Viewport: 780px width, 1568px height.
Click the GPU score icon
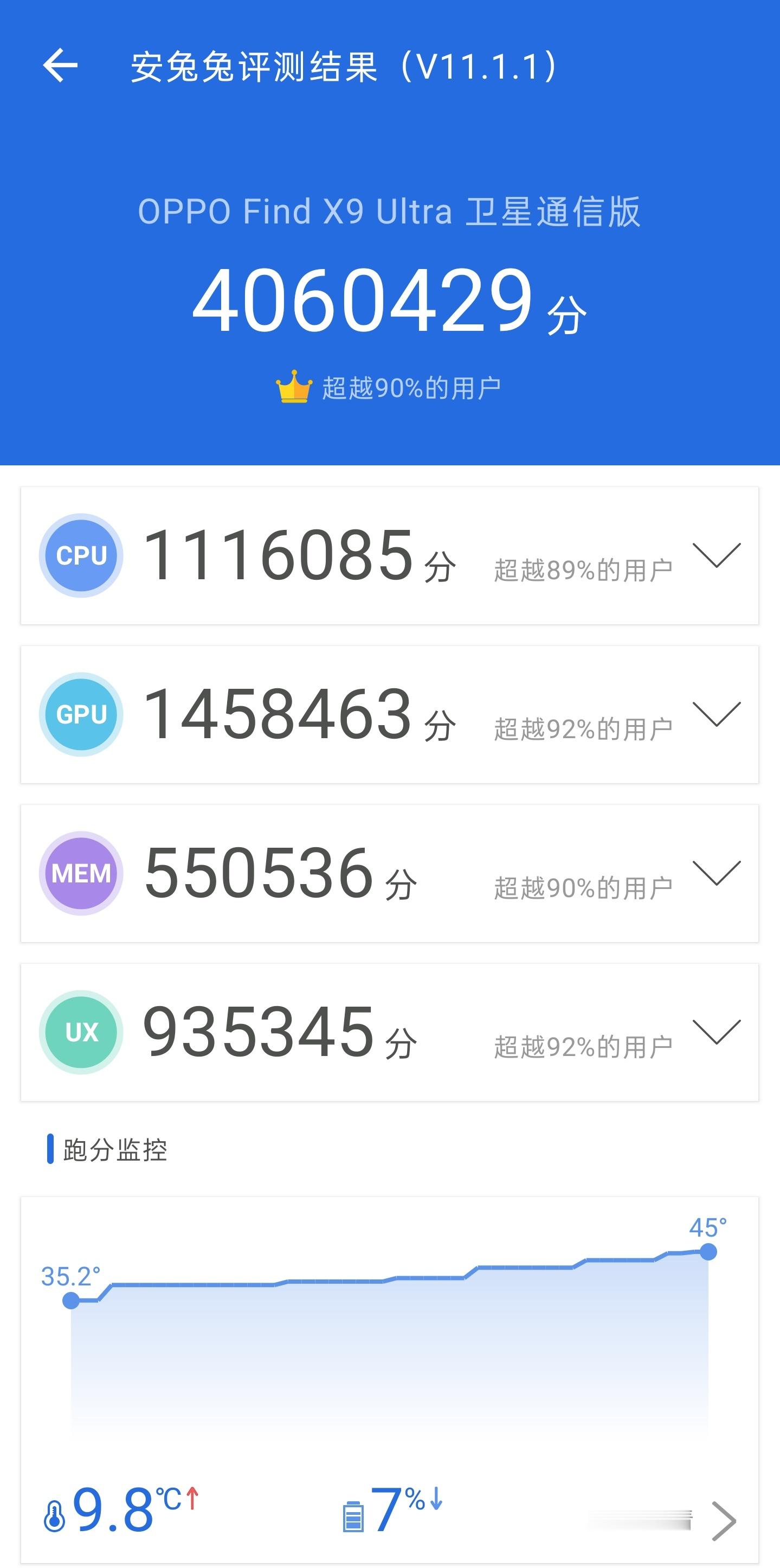point(81,713)
